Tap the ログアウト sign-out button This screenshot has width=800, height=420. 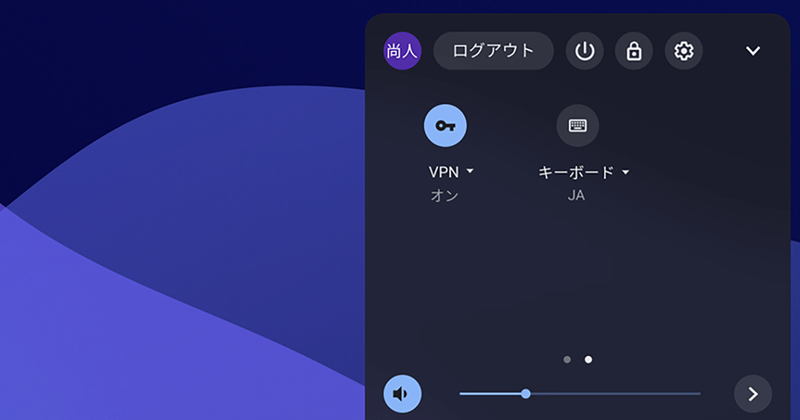[493, 51]
